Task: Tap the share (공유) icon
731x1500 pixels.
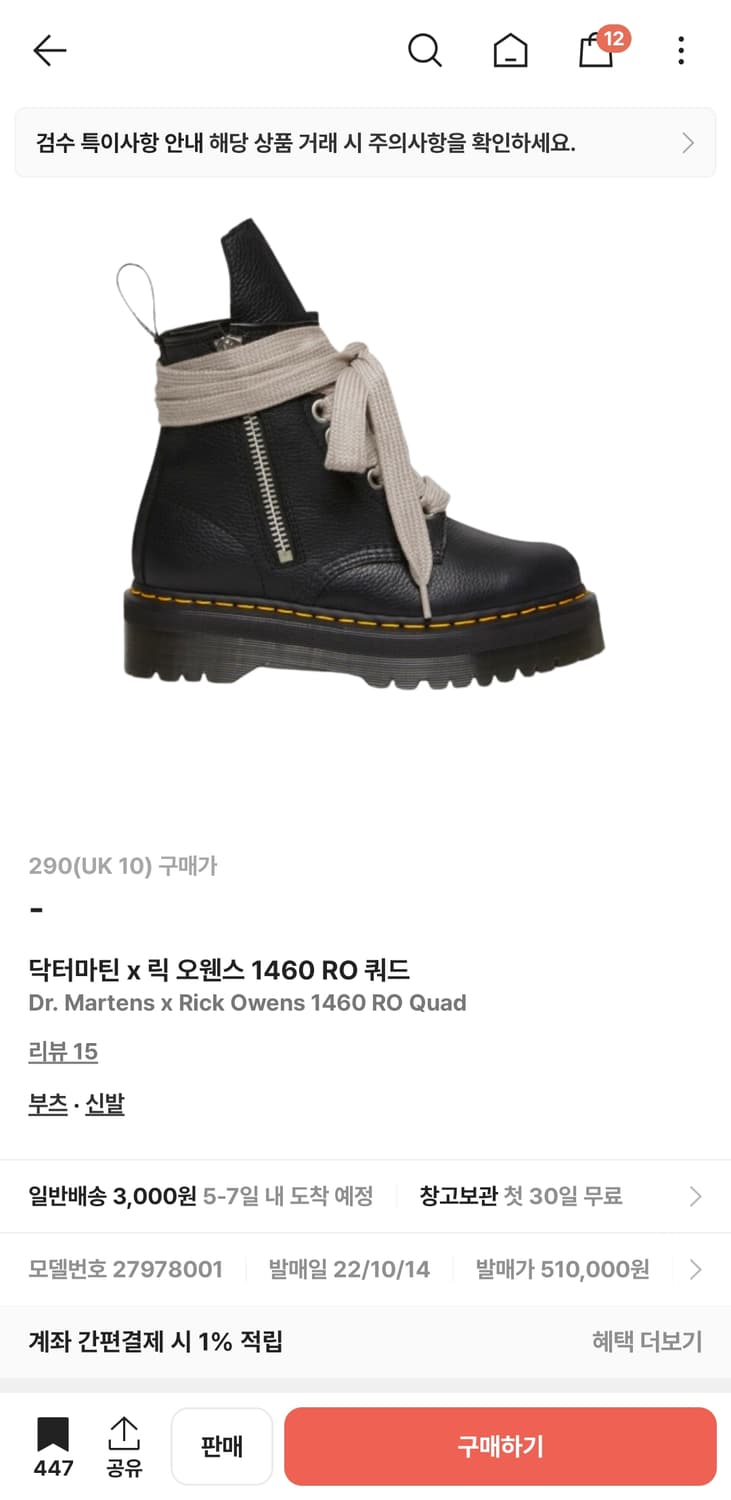Action: [123, 1446]
